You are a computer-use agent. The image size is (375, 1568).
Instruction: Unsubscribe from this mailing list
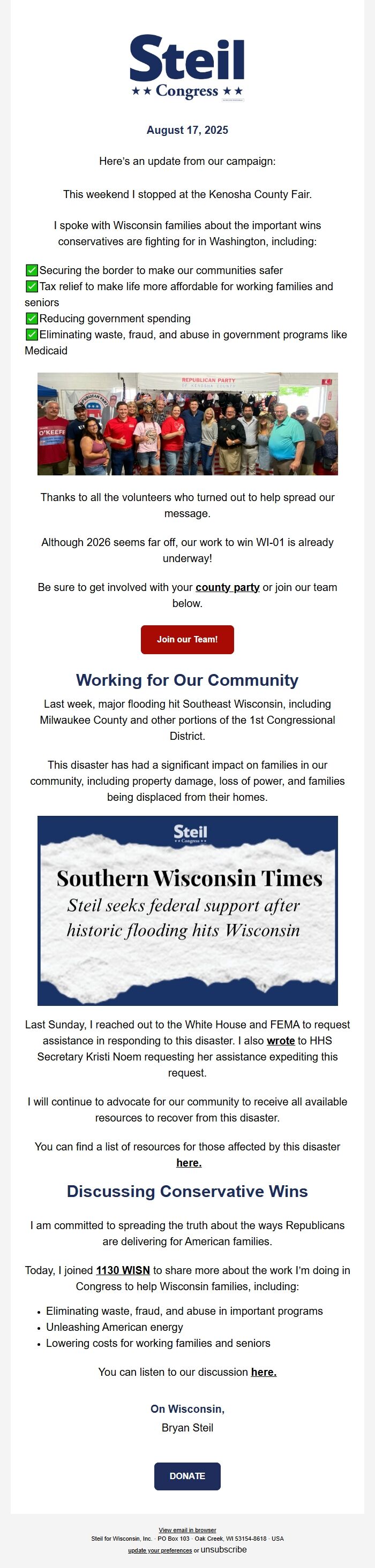223,1550
